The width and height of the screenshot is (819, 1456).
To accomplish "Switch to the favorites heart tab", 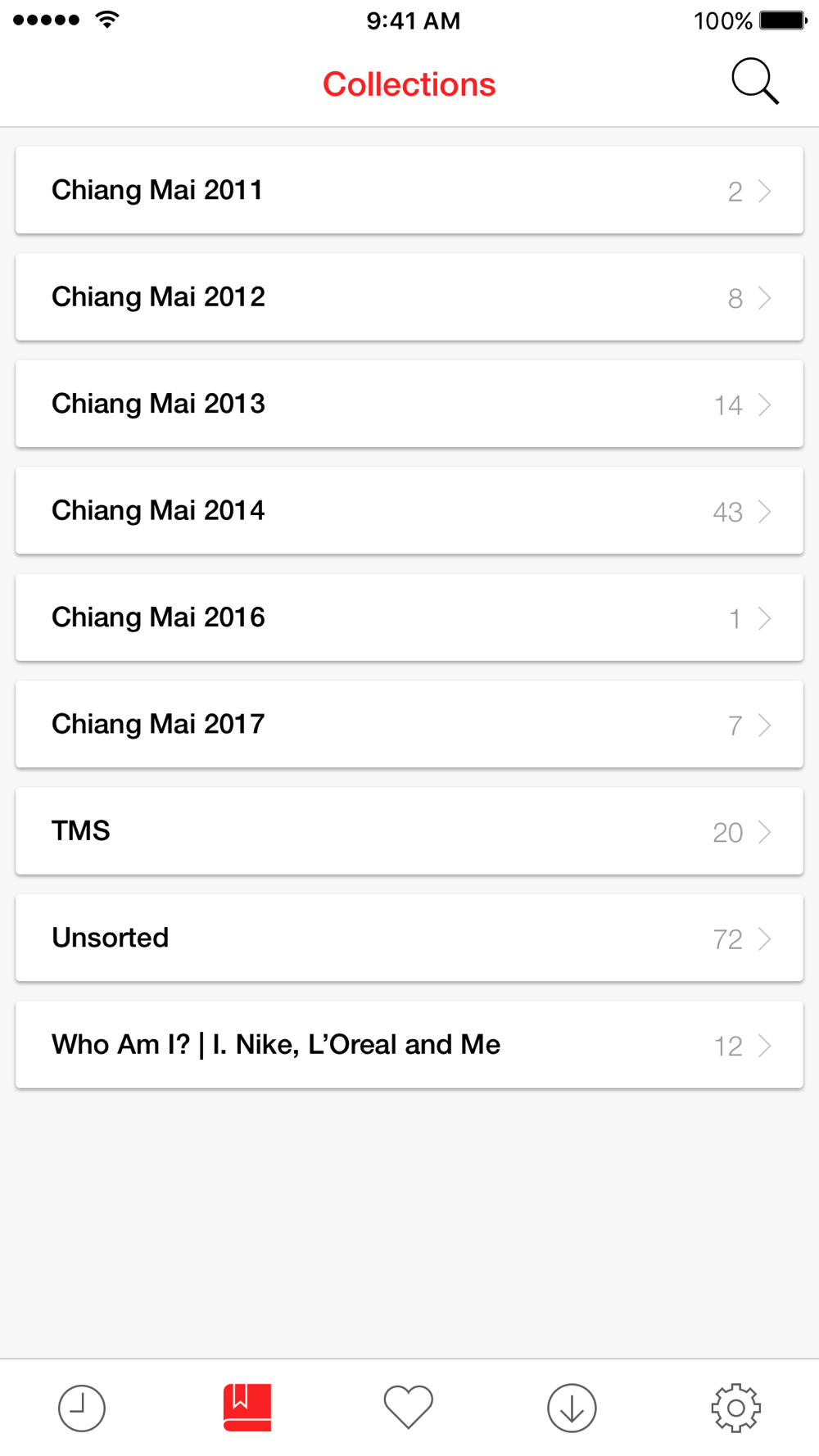I will (x=409, y=1408).
